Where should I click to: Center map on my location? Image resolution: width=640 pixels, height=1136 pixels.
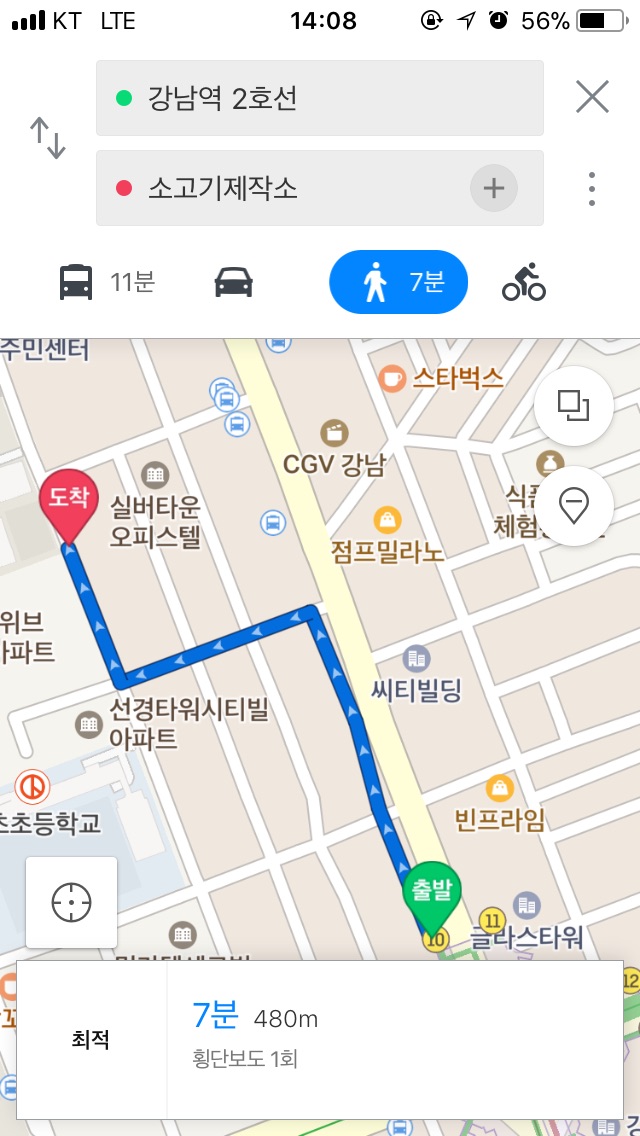(x=71, y=902)
